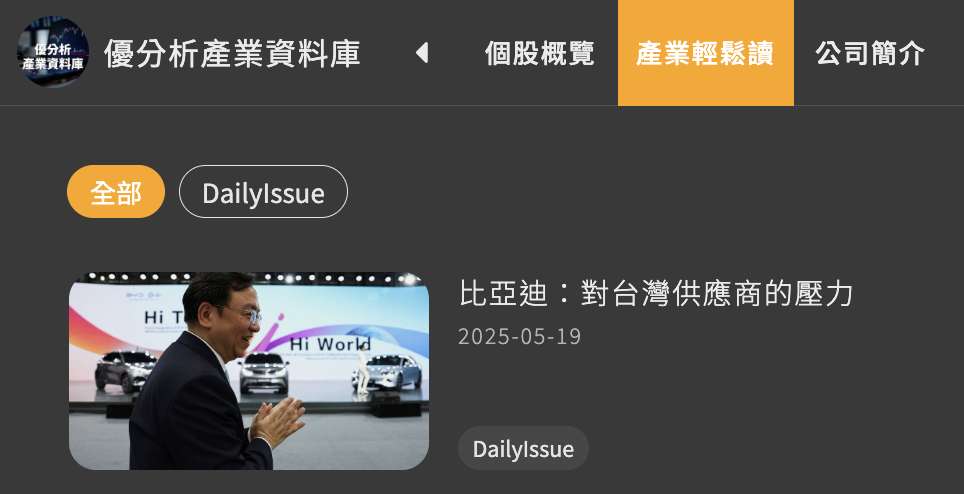Tap the left arrow to scroll tabs
Image resolution: width=964 pixels, height=494 pixels.
[x=422, y=53]
